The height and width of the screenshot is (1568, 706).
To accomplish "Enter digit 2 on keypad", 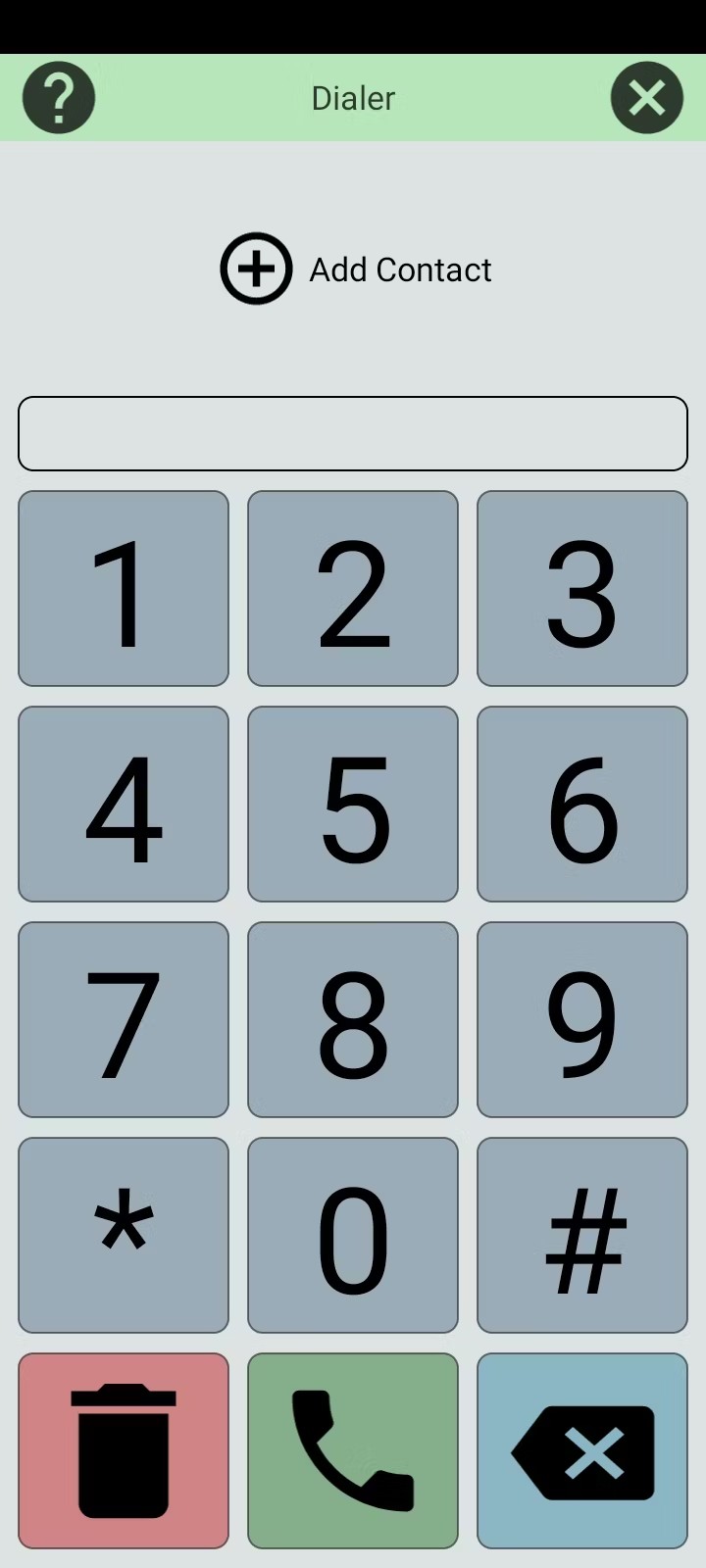I will 353,588.
